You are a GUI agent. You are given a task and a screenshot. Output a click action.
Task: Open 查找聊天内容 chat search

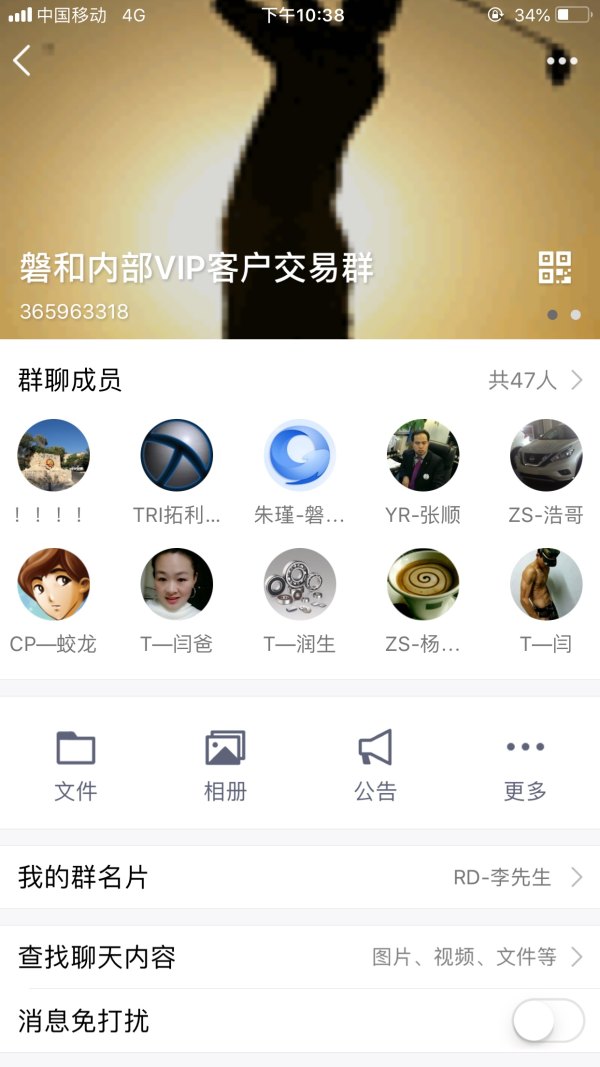pyautogui.click(x=300, y=957)
